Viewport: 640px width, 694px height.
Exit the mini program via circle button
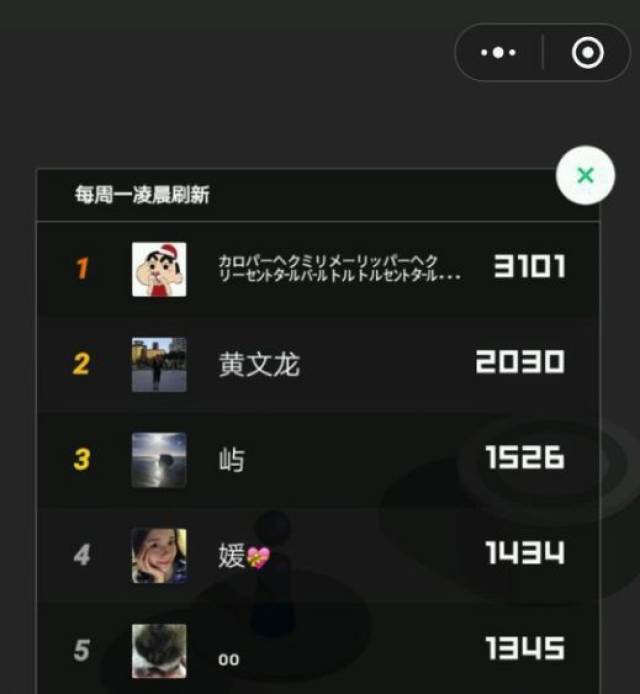pos(587,53)
